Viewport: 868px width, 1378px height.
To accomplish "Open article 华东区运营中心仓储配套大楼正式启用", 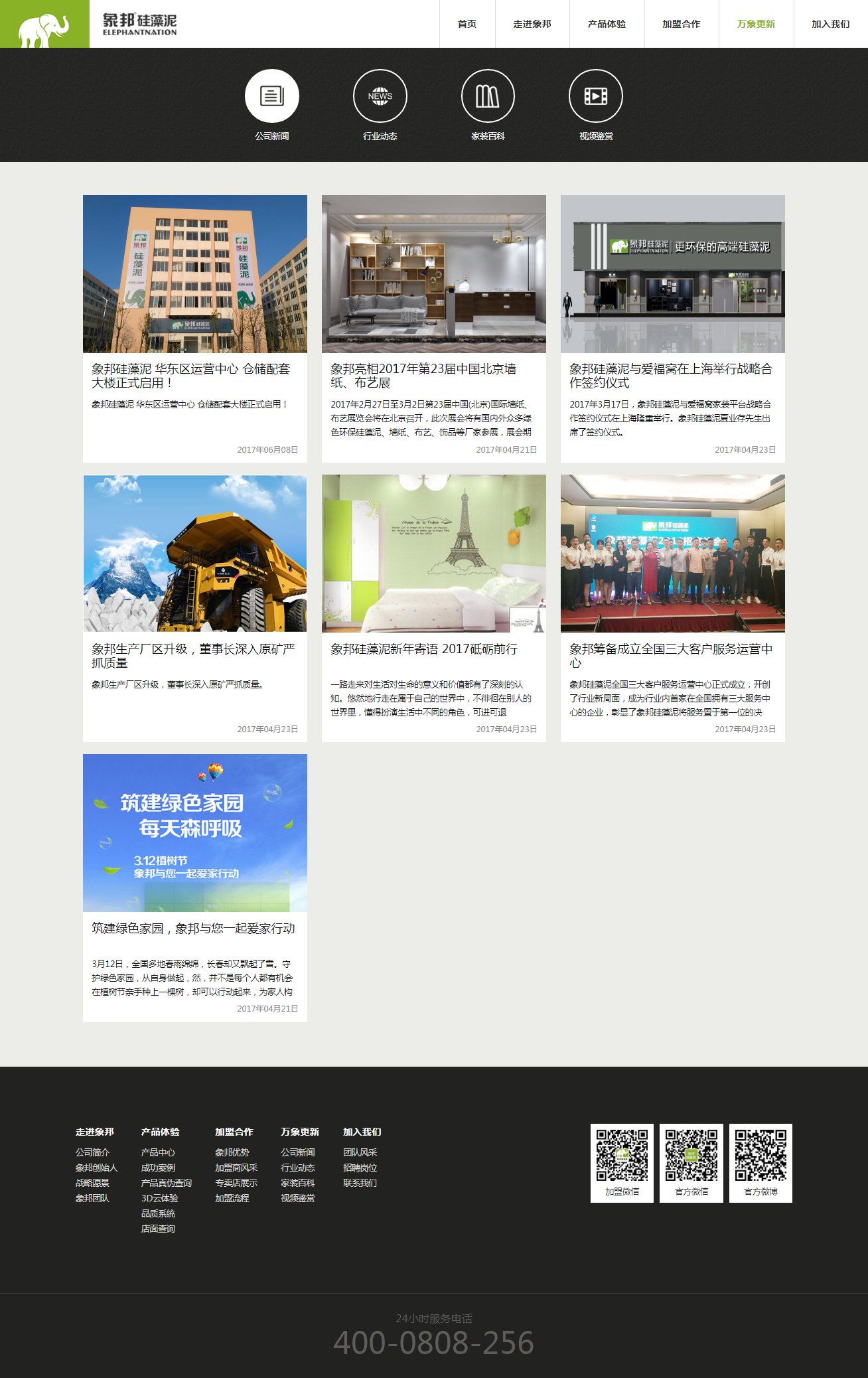I will coord(190,376).
